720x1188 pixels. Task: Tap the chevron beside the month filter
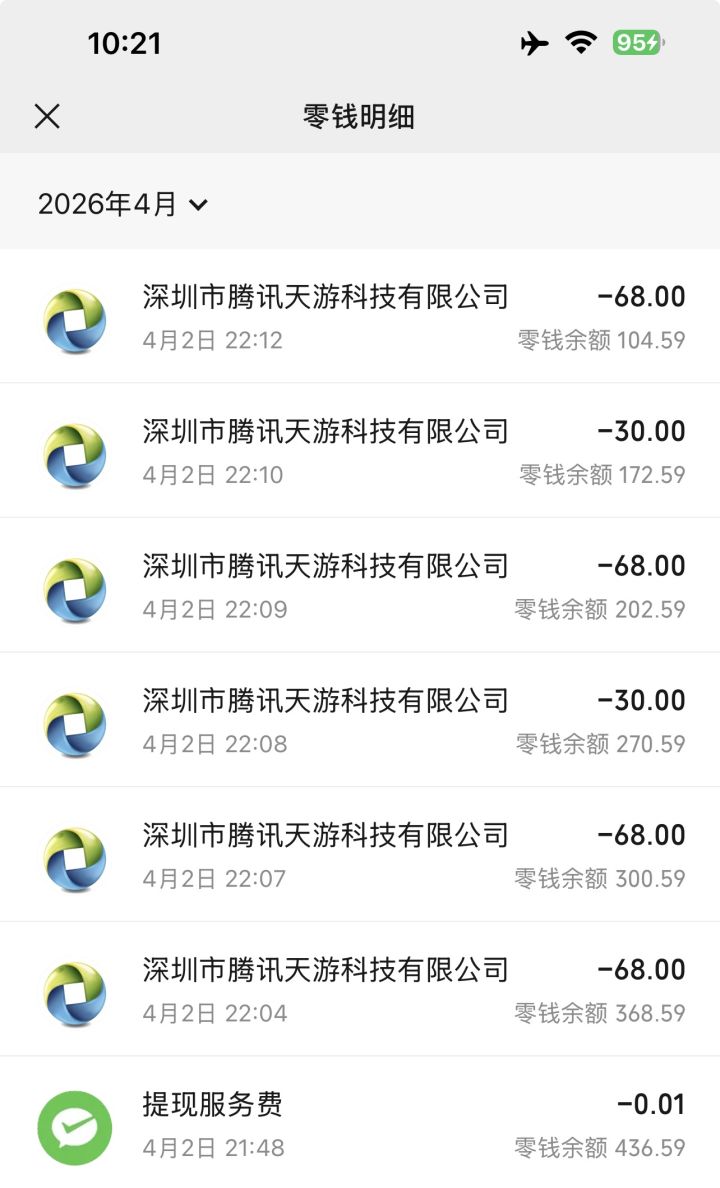tap(199, 205)
